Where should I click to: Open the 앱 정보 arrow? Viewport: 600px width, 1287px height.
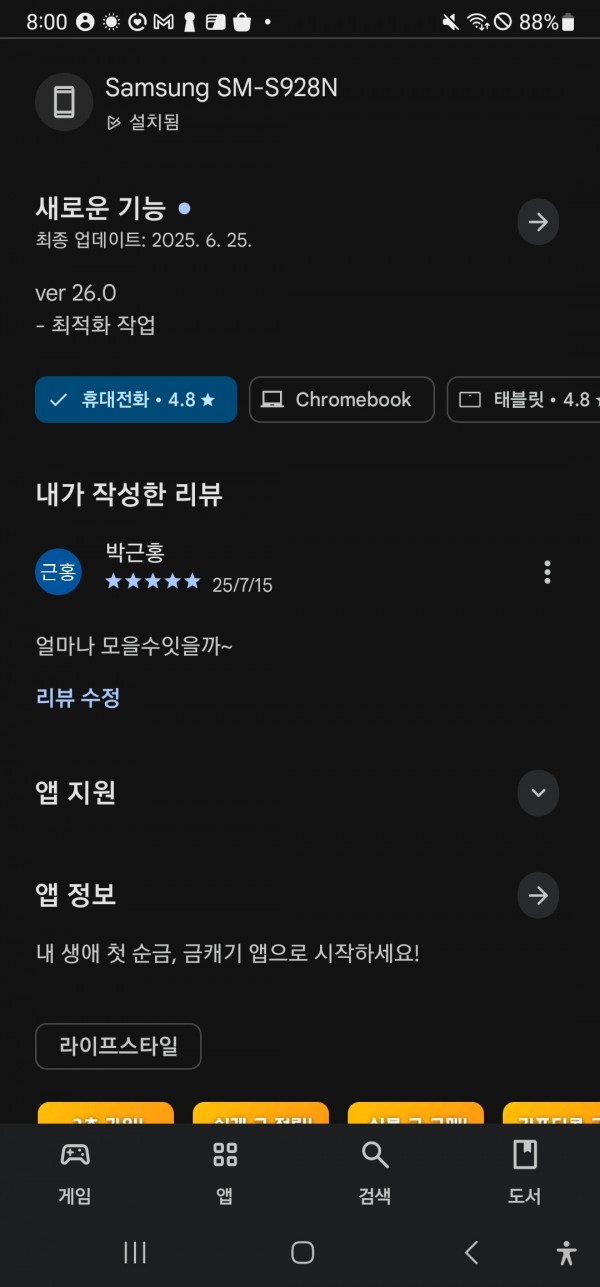pyautogui.click(x=538, y=895)
